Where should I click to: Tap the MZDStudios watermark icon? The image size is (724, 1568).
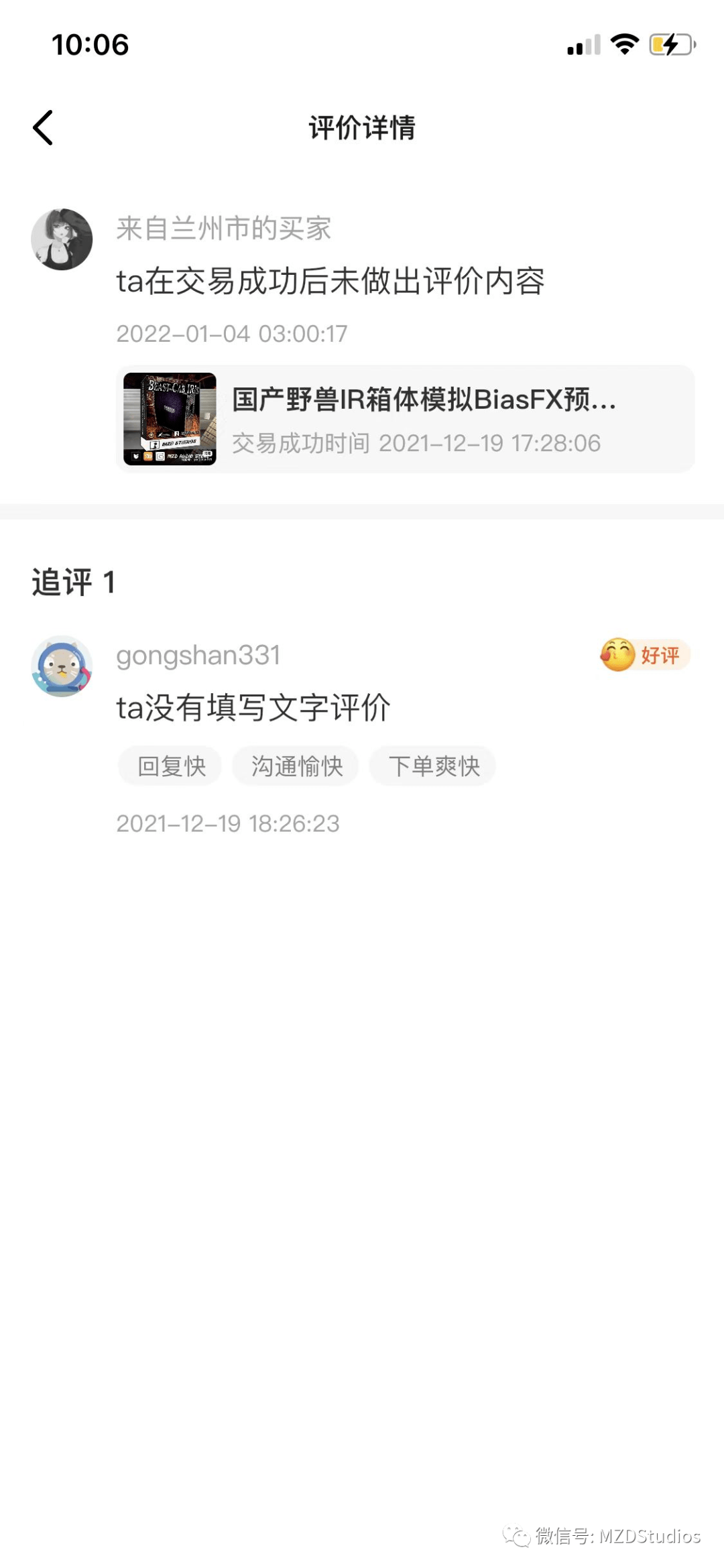[x=516, y=1535]
